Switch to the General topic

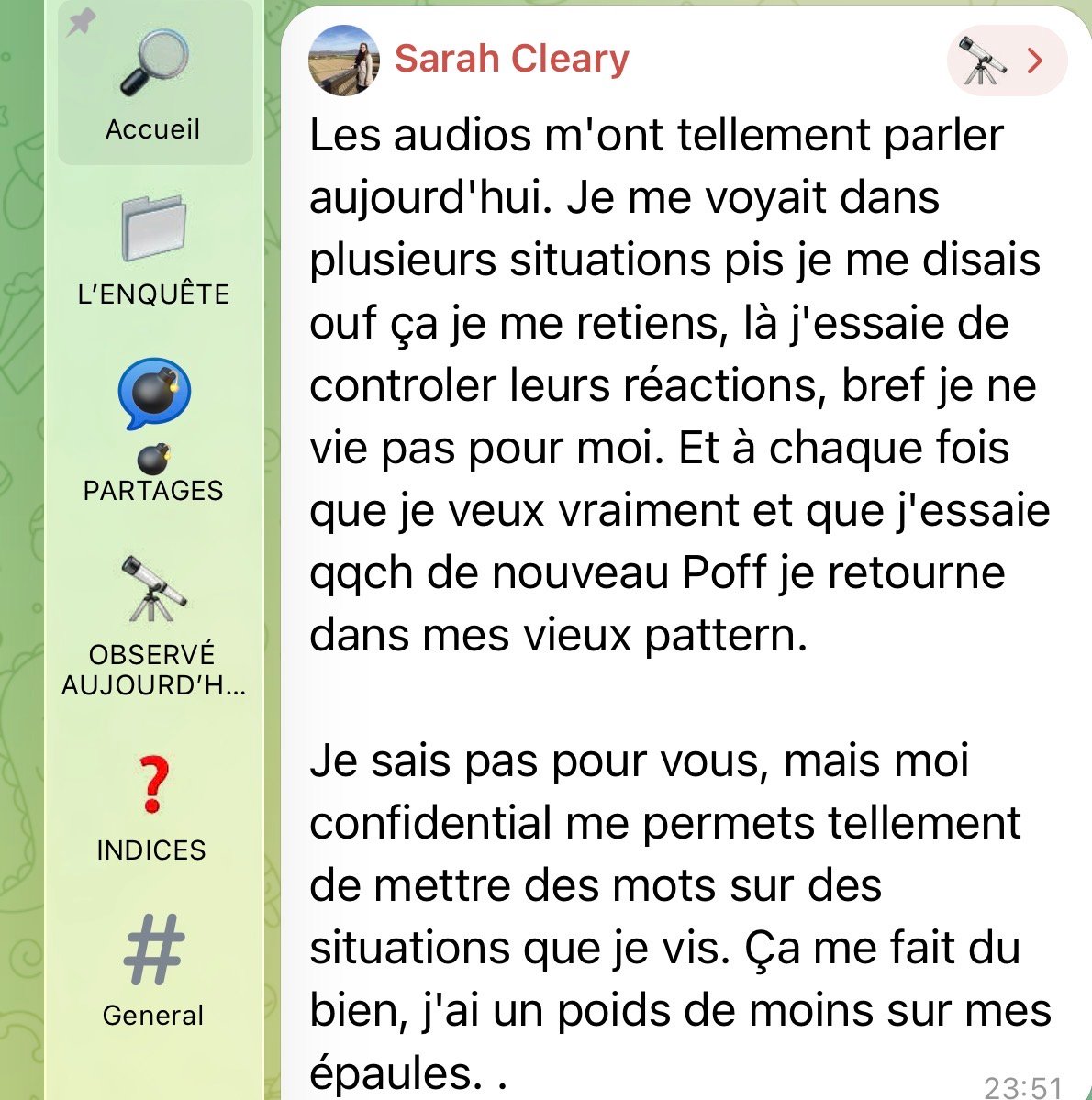[x=153, y=971]
